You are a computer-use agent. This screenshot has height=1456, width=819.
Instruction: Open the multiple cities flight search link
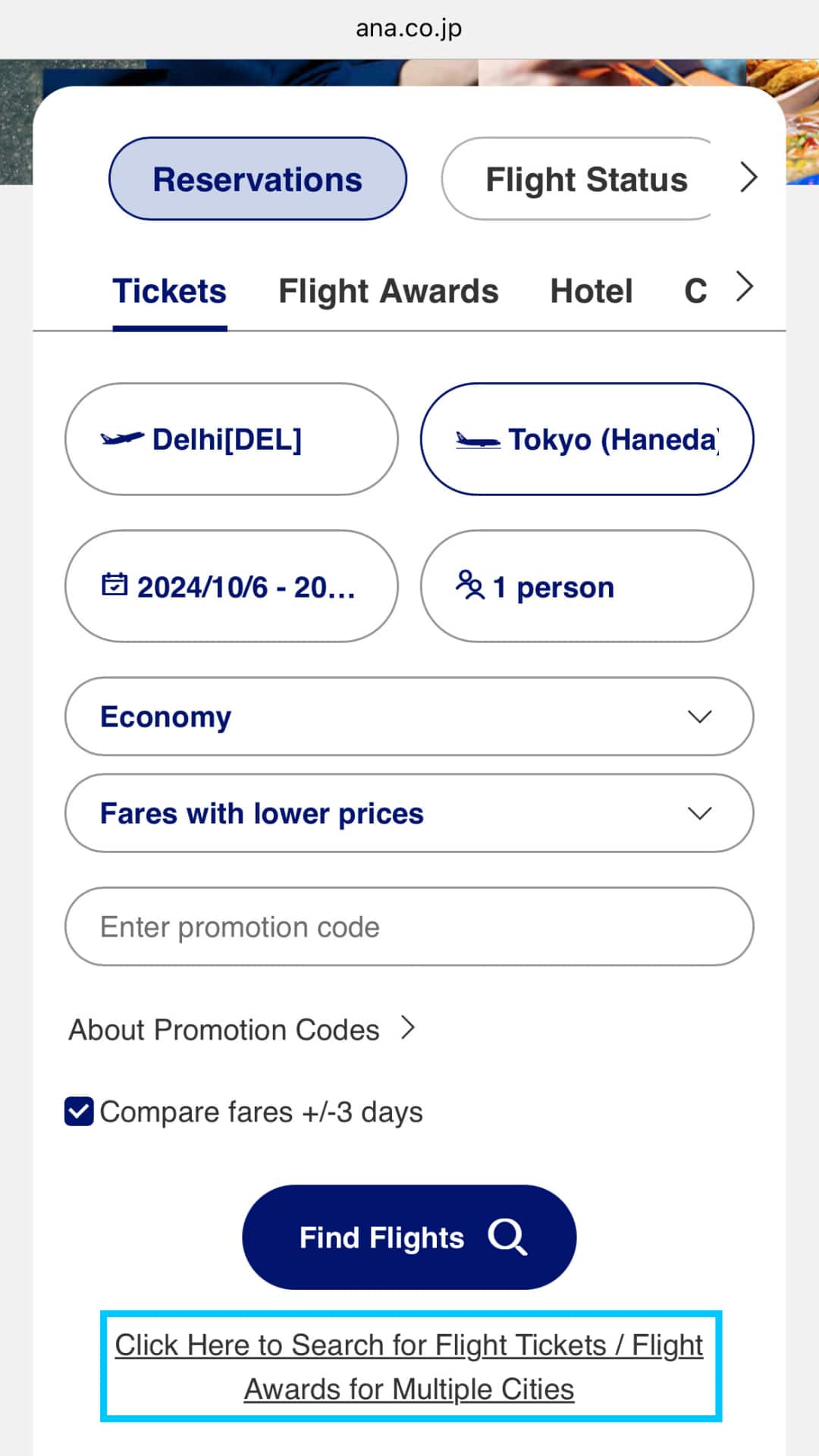[x=409, y=1365]
